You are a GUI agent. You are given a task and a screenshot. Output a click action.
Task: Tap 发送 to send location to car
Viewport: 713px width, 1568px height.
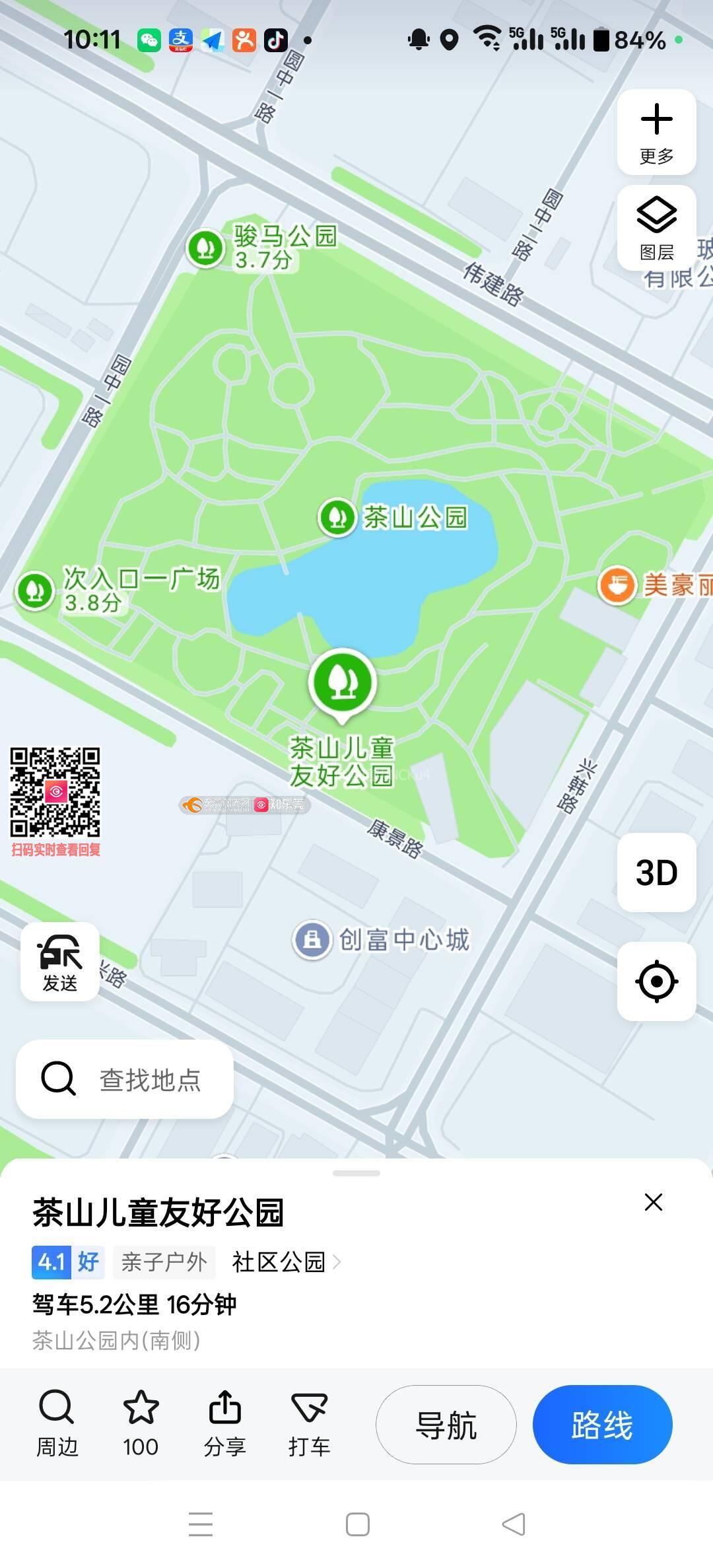60,961
